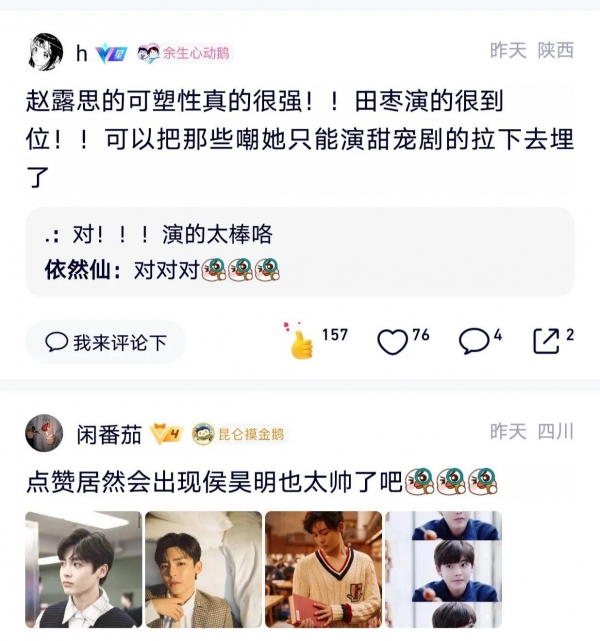
Task: View second photo in 闲番茄's post
Action: point(203,570)
